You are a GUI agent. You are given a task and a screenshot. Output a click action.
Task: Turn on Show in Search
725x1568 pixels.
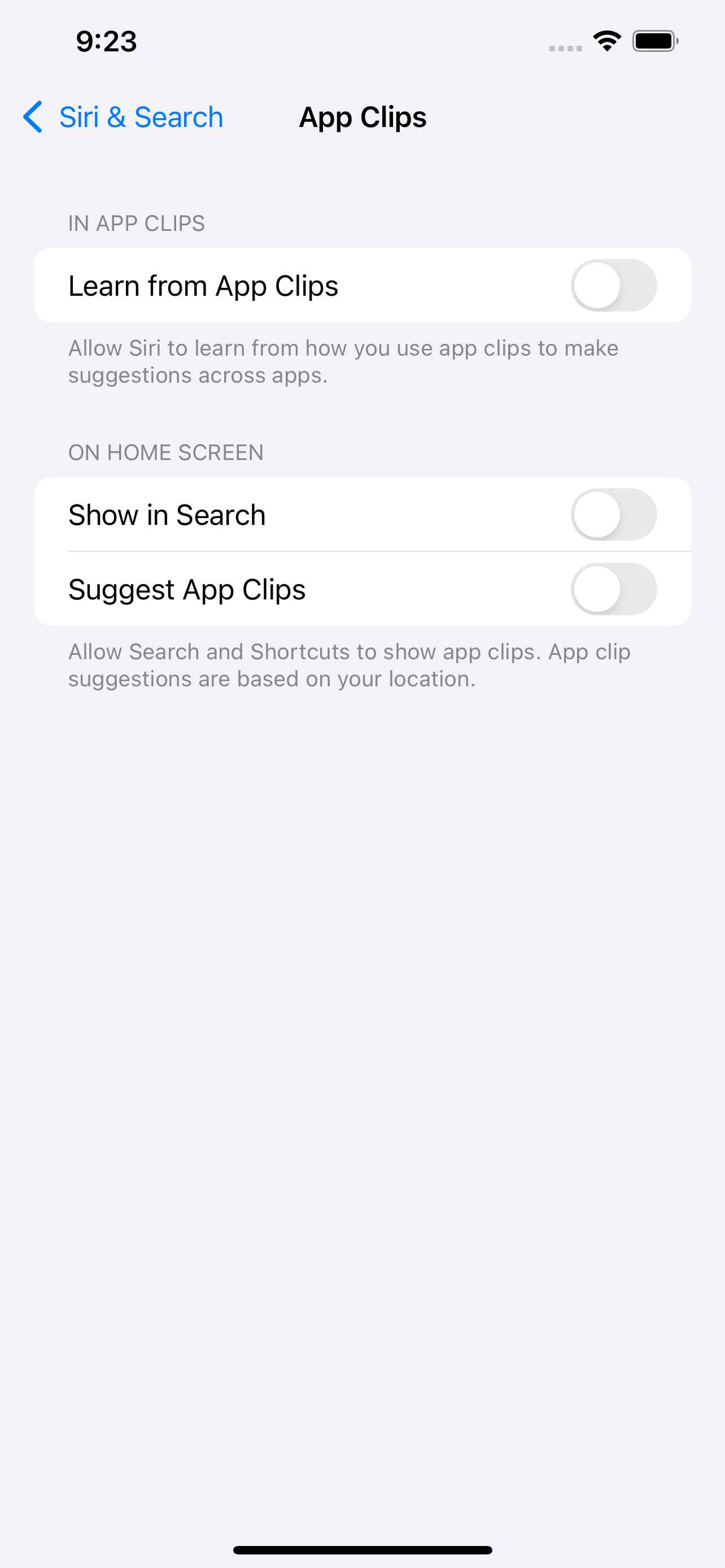pyautogui.click(x=613, y=515)
